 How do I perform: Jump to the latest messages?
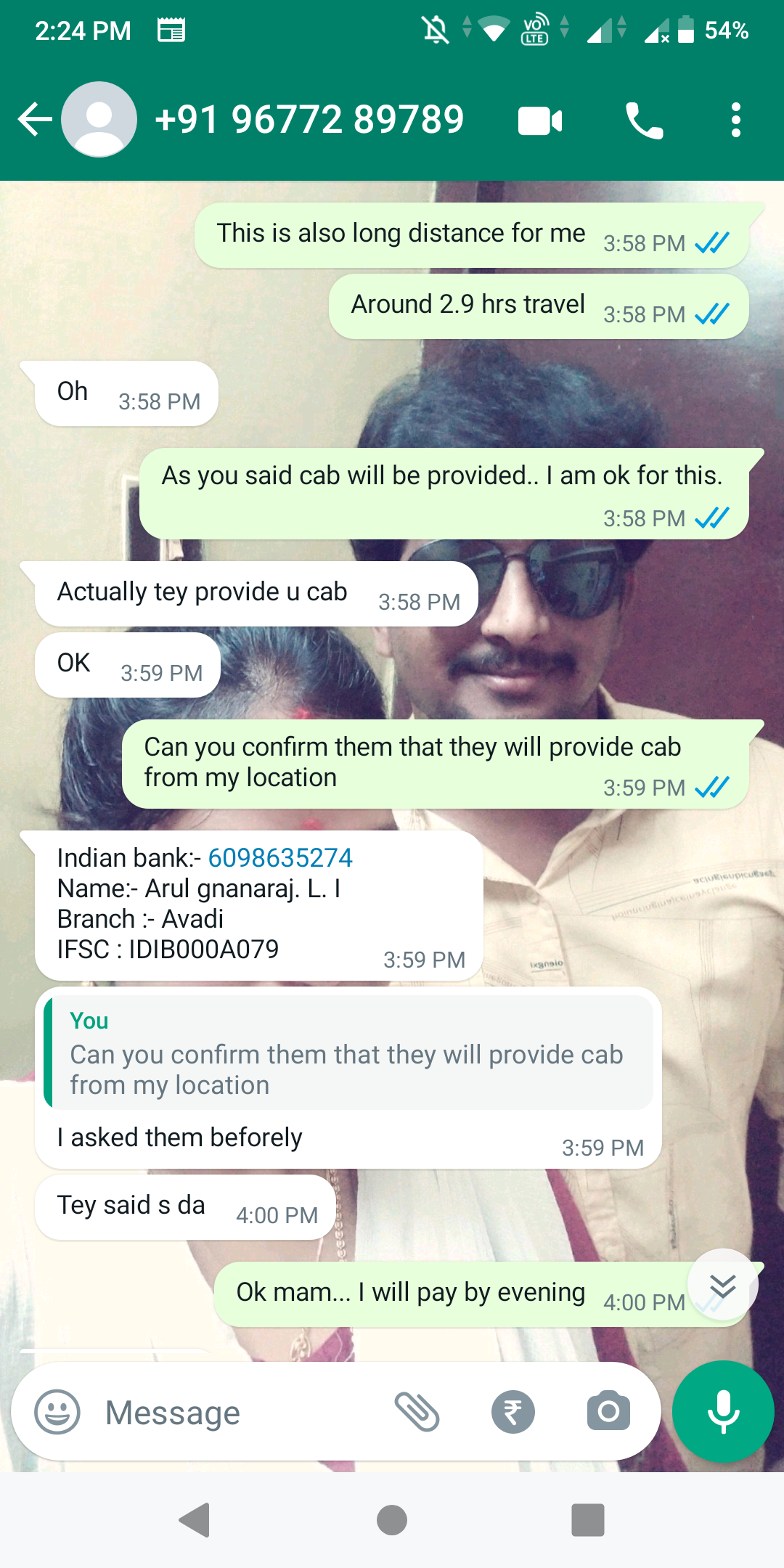(722, 1286)
